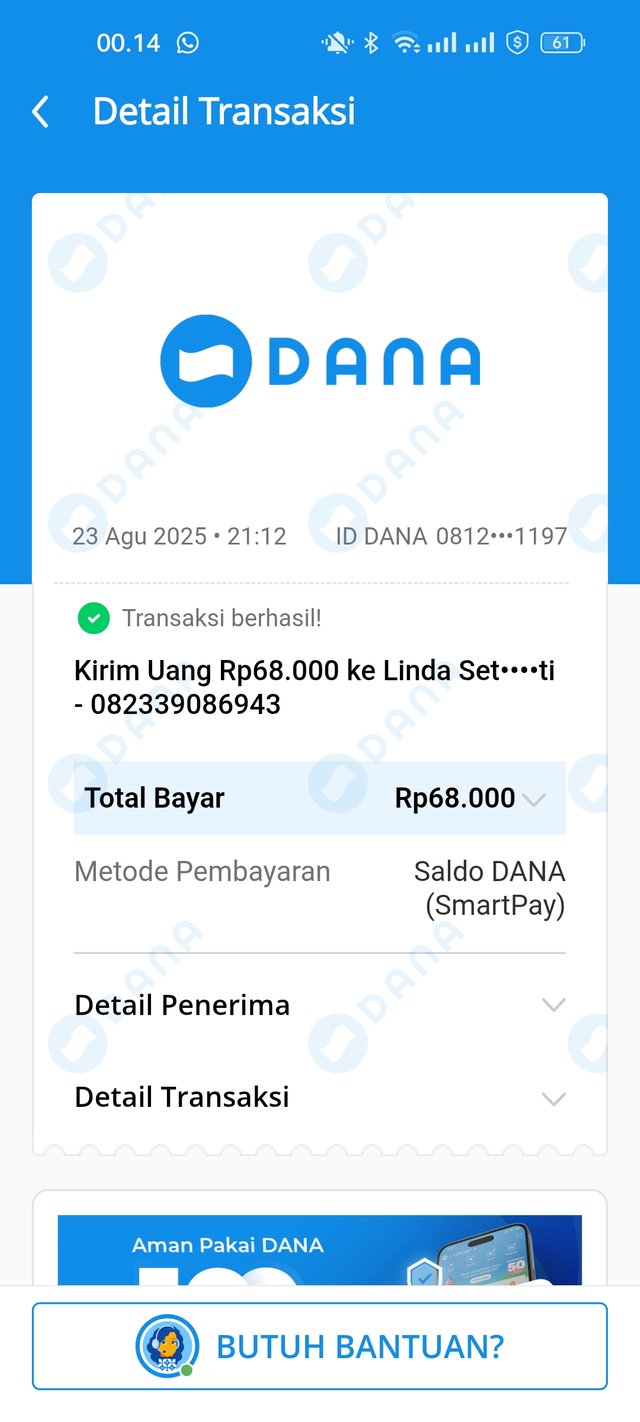Open the Aman Pakai DANA banner

coord(320,1250)
